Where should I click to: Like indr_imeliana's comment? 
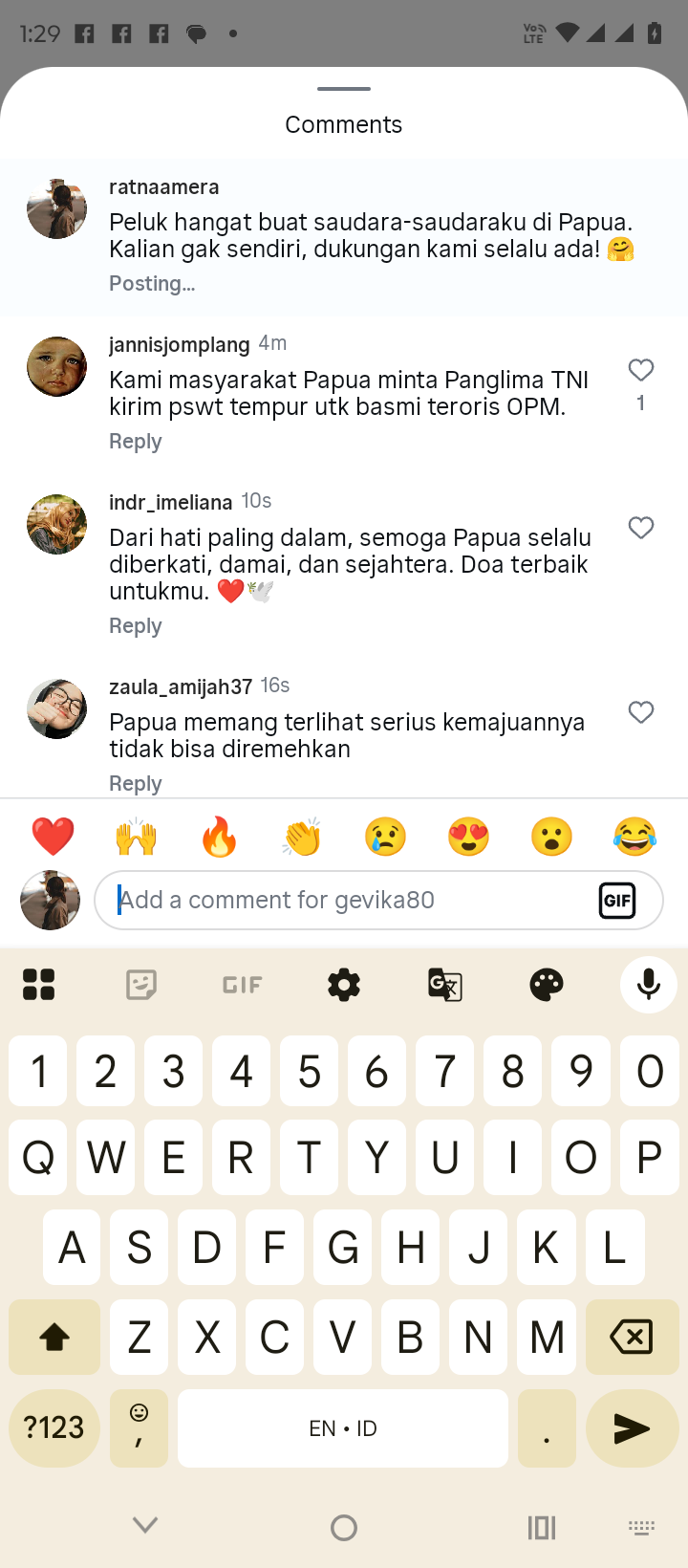coord(641,528)
